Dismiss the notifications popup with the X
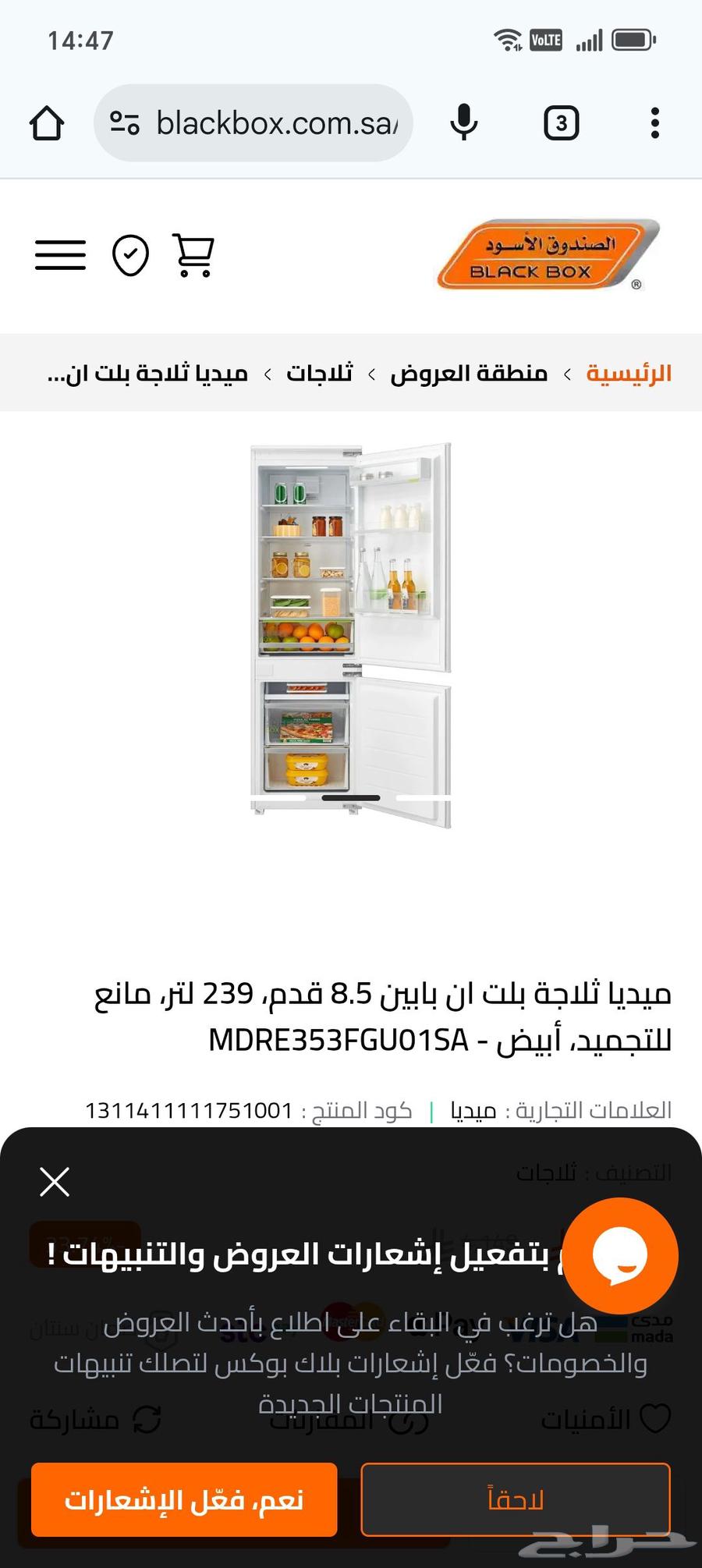Viewport: 702px width, 1568px height. [55, 1182]
